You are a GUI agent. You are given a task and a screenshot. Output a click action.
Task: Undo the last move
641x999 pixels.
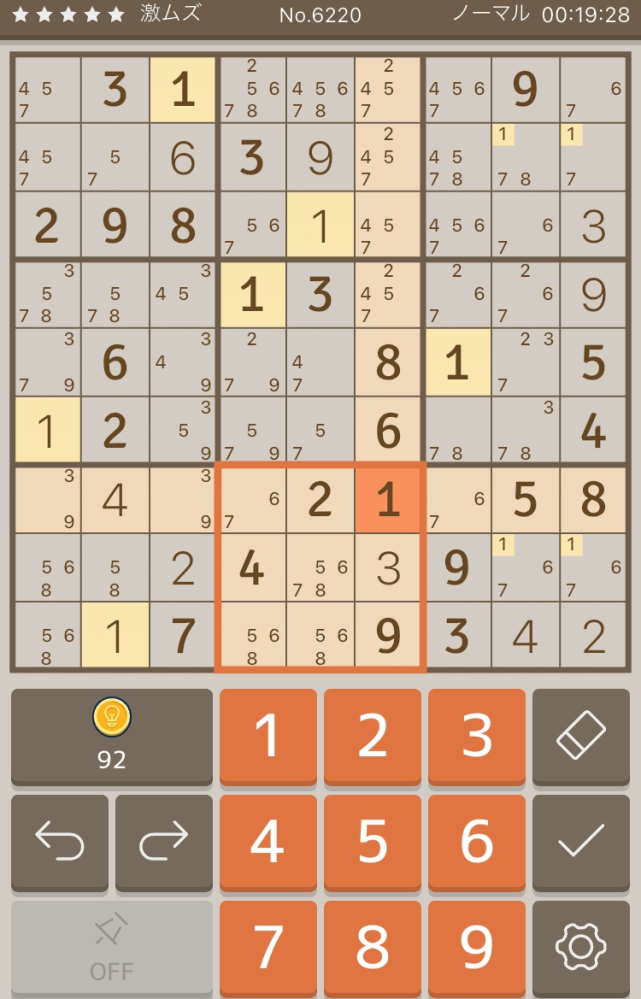coord(60,842)
